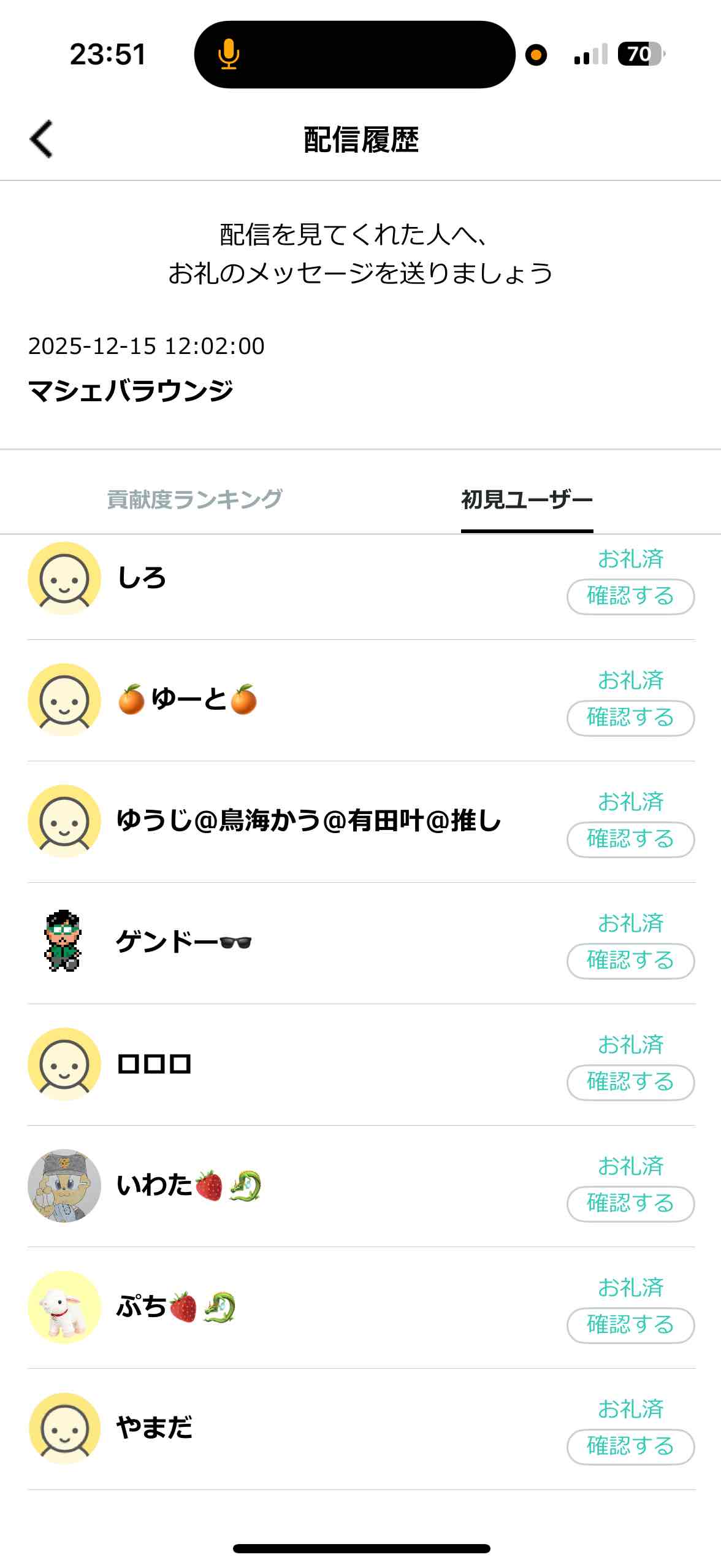The height and width of the screenshot is (1568, 721).
Task: Open 確認する beside ぷち
Action: click(x=630, y=1325)
